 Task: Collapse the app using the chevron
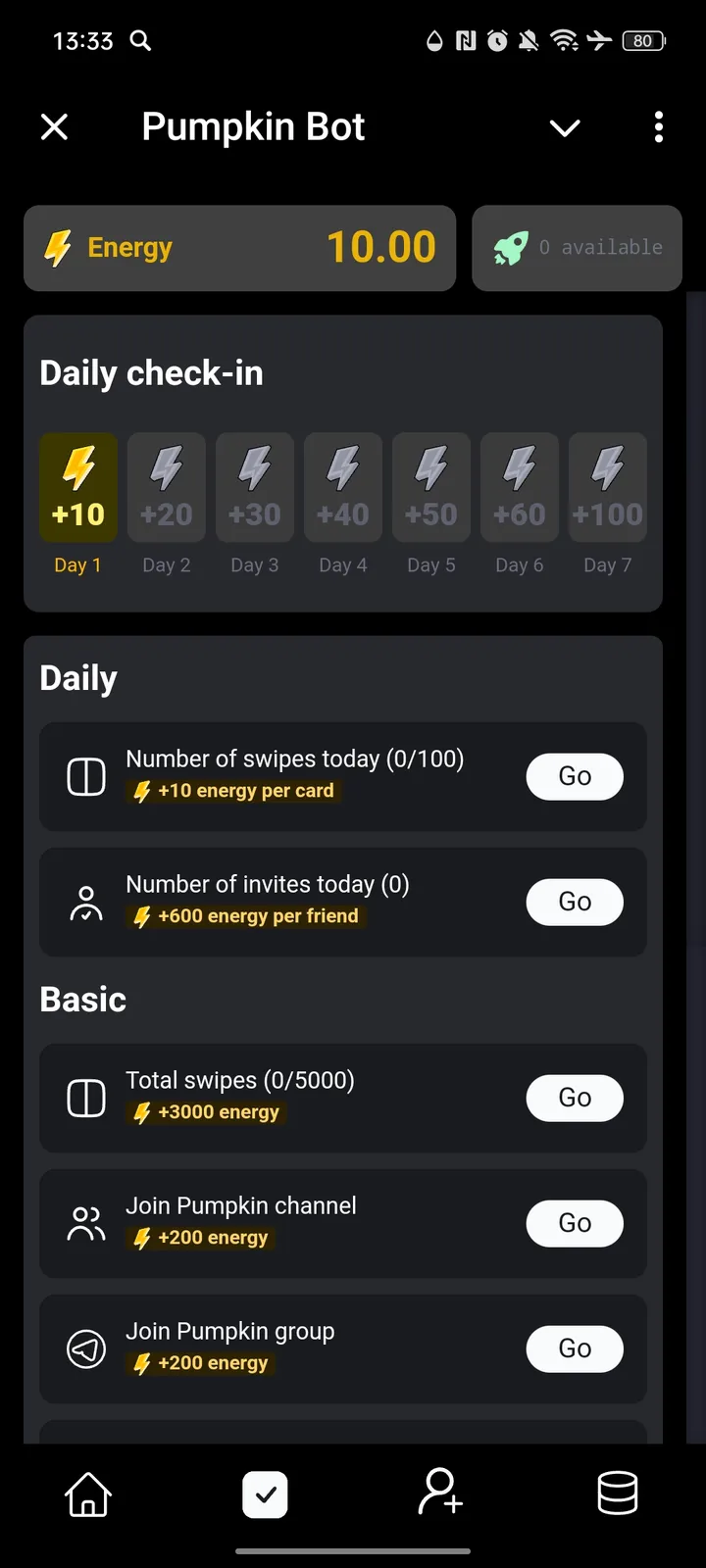[x=565, y=127]
